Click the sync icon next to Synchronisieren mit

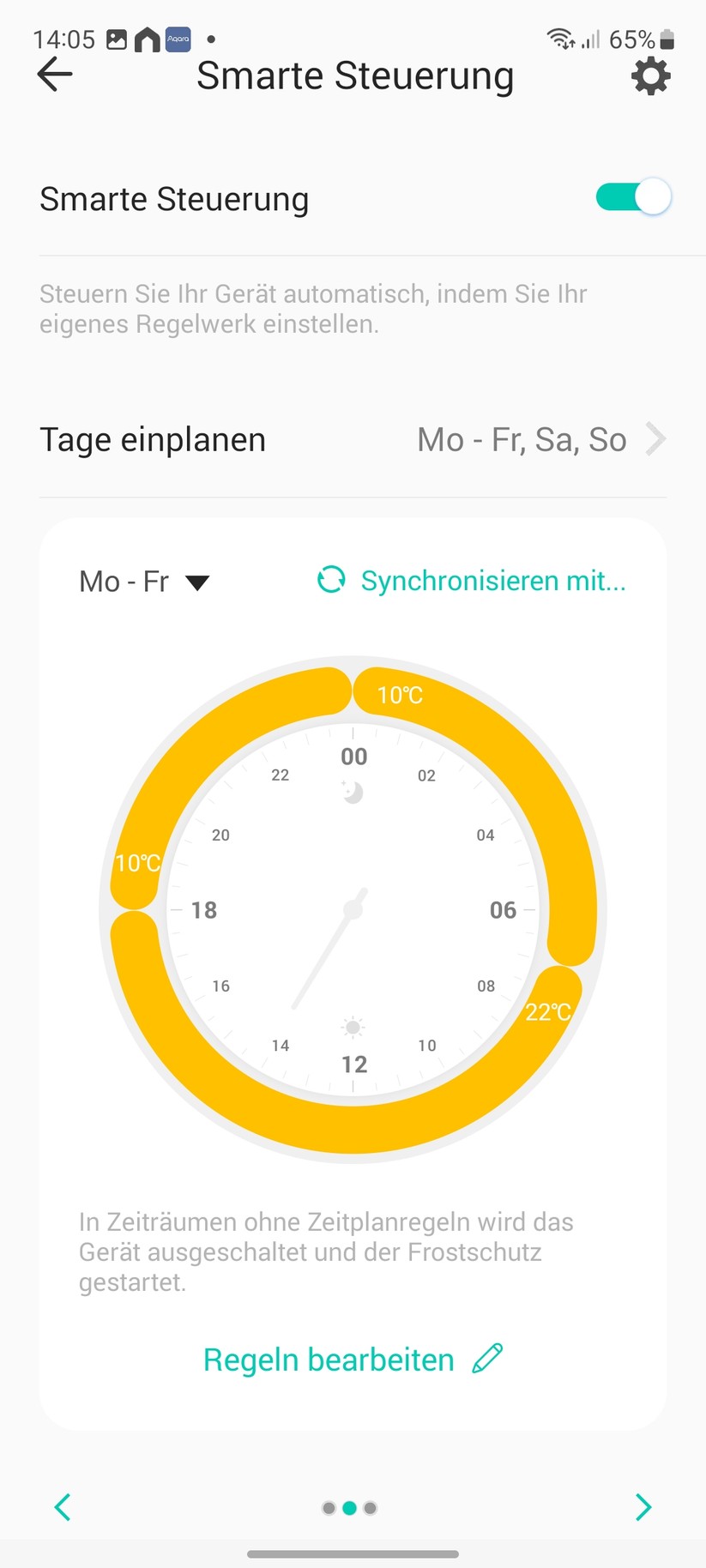click(x=331, y=581)
